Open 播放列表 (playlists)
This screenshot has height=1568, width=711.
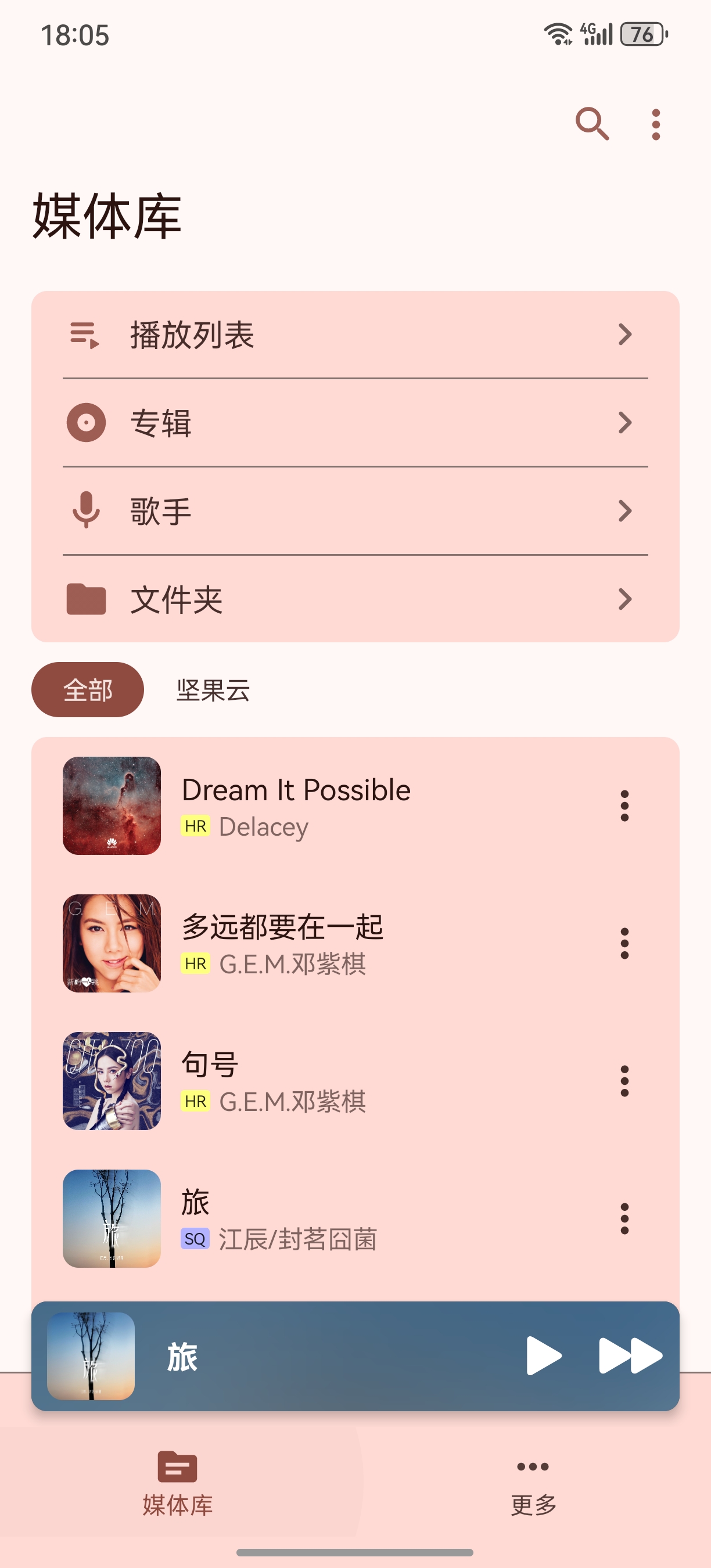(355, 335)
